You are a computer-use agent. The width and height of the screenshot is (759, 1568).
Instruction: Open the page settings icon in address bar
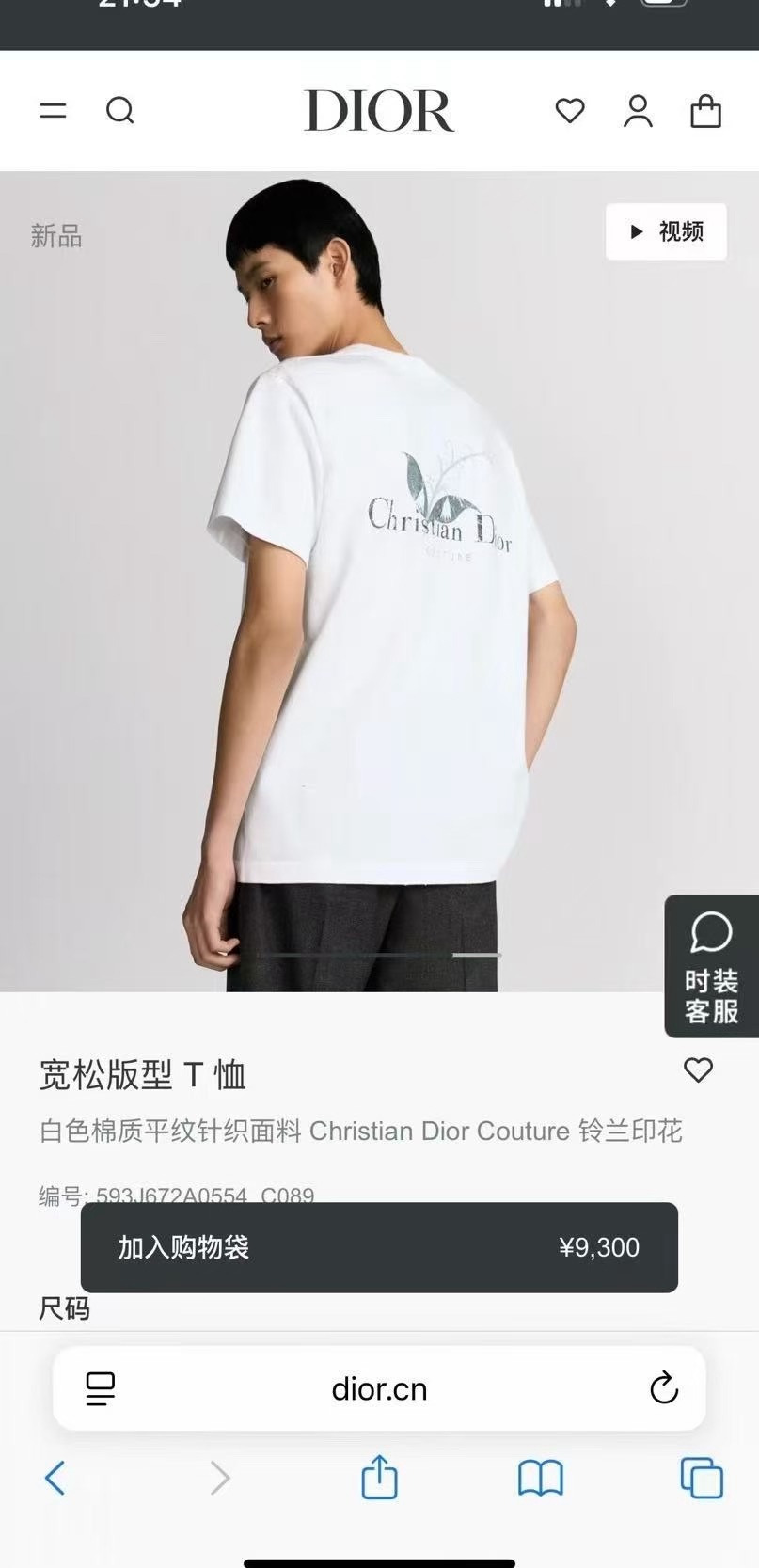(100, 1388)
